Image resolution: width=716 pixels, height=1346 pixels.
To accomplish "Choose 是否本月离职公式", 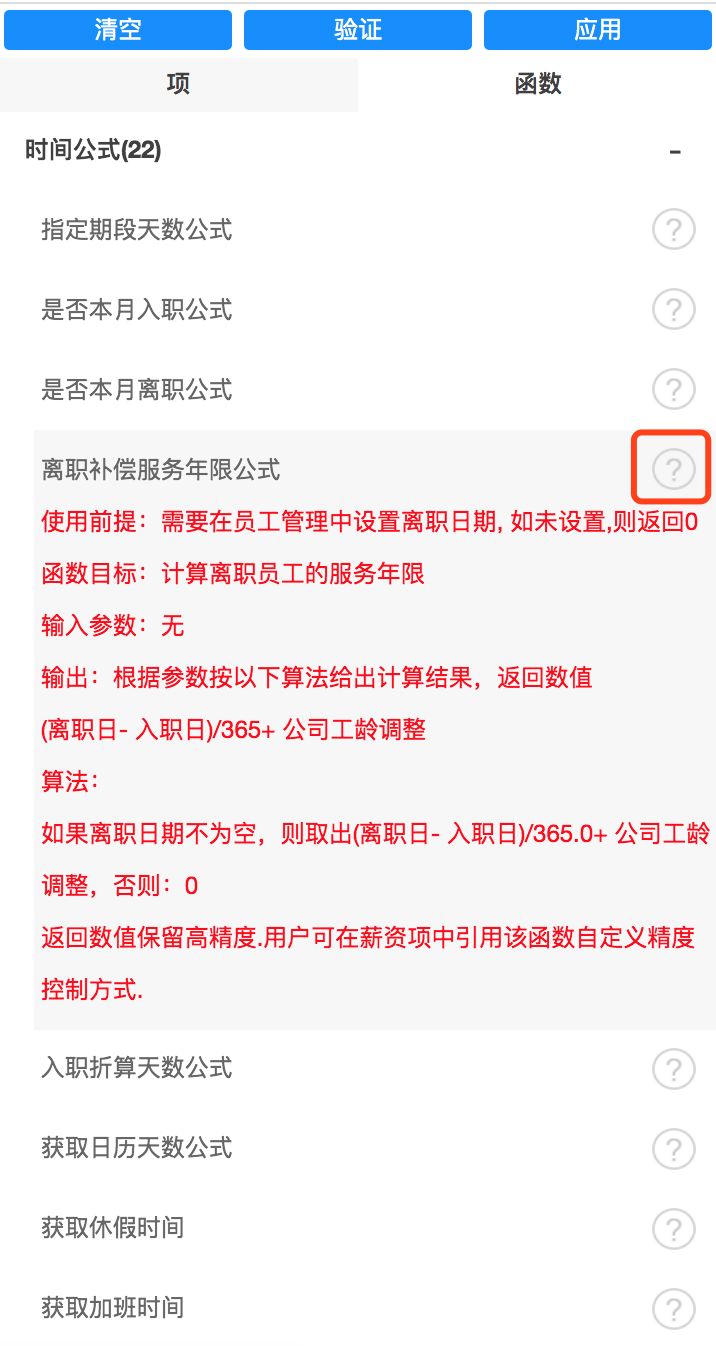I will click(137, 389).
